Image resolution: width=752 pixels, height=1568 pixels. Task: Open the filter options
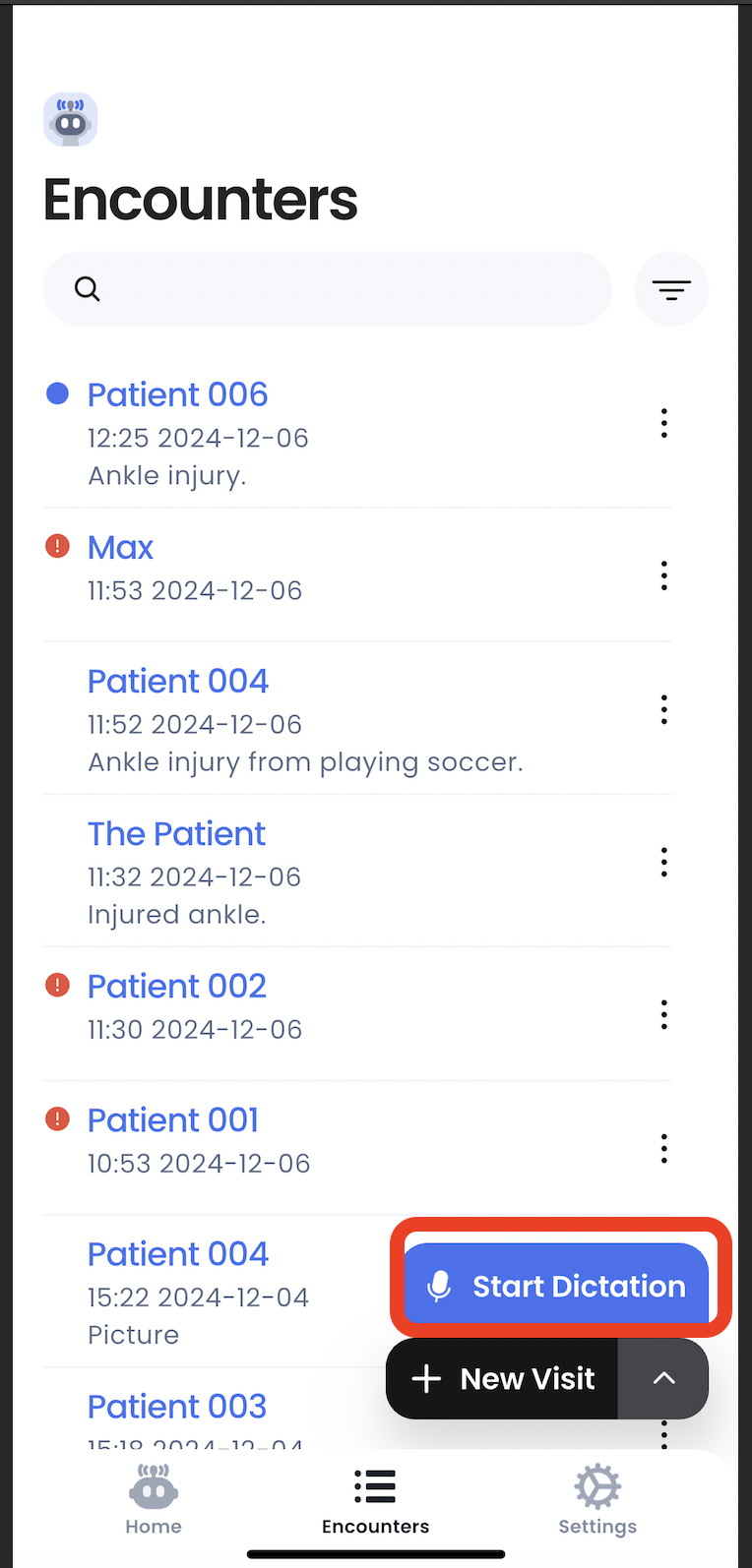(671, 289)
